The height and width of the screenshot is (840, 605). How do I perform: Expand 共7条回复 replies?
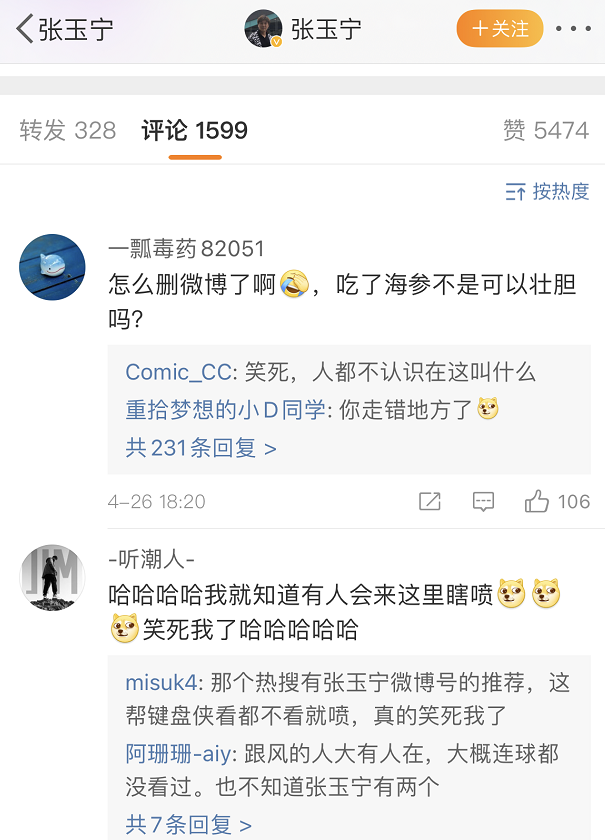(188, 825)
